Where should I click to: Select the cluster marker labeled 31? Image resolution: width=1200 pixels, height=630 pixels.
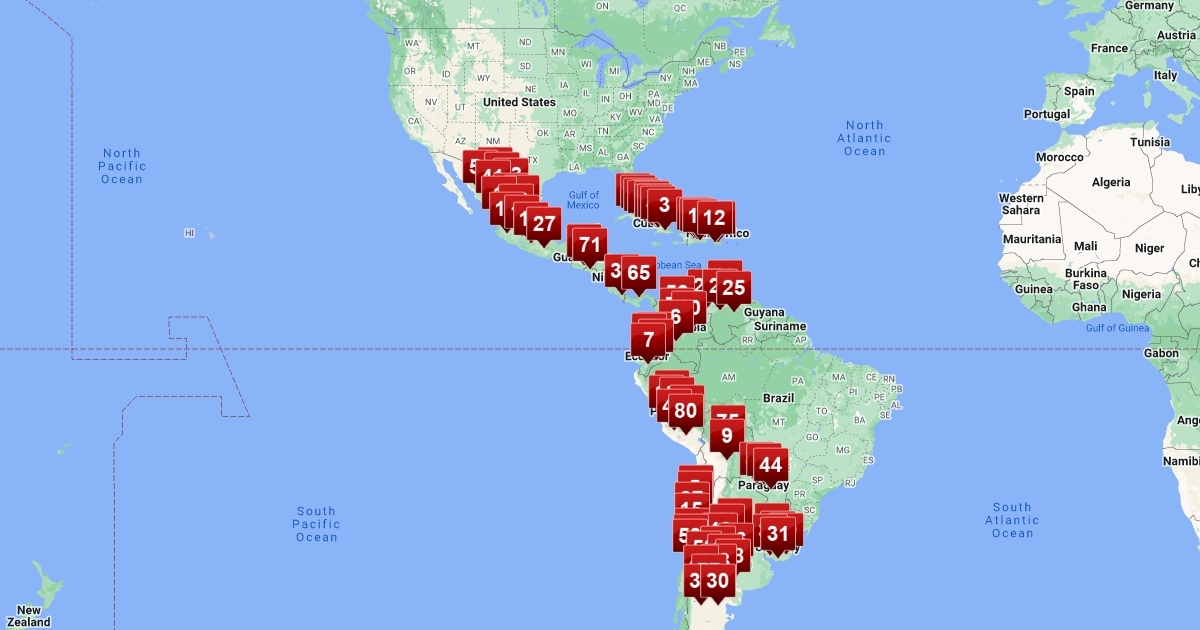click(x=778, y=533)
